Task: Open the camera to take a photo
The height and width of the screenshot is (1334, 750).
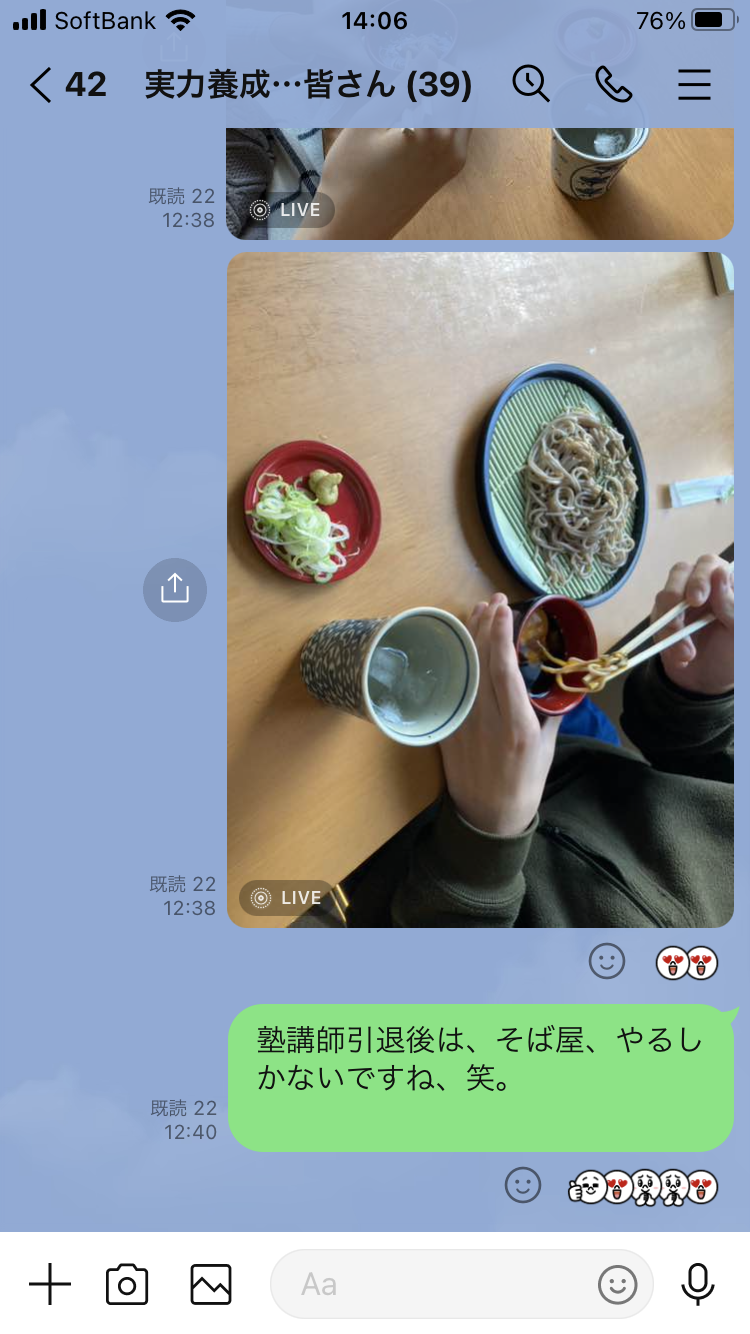Action: pos(127,1284)
